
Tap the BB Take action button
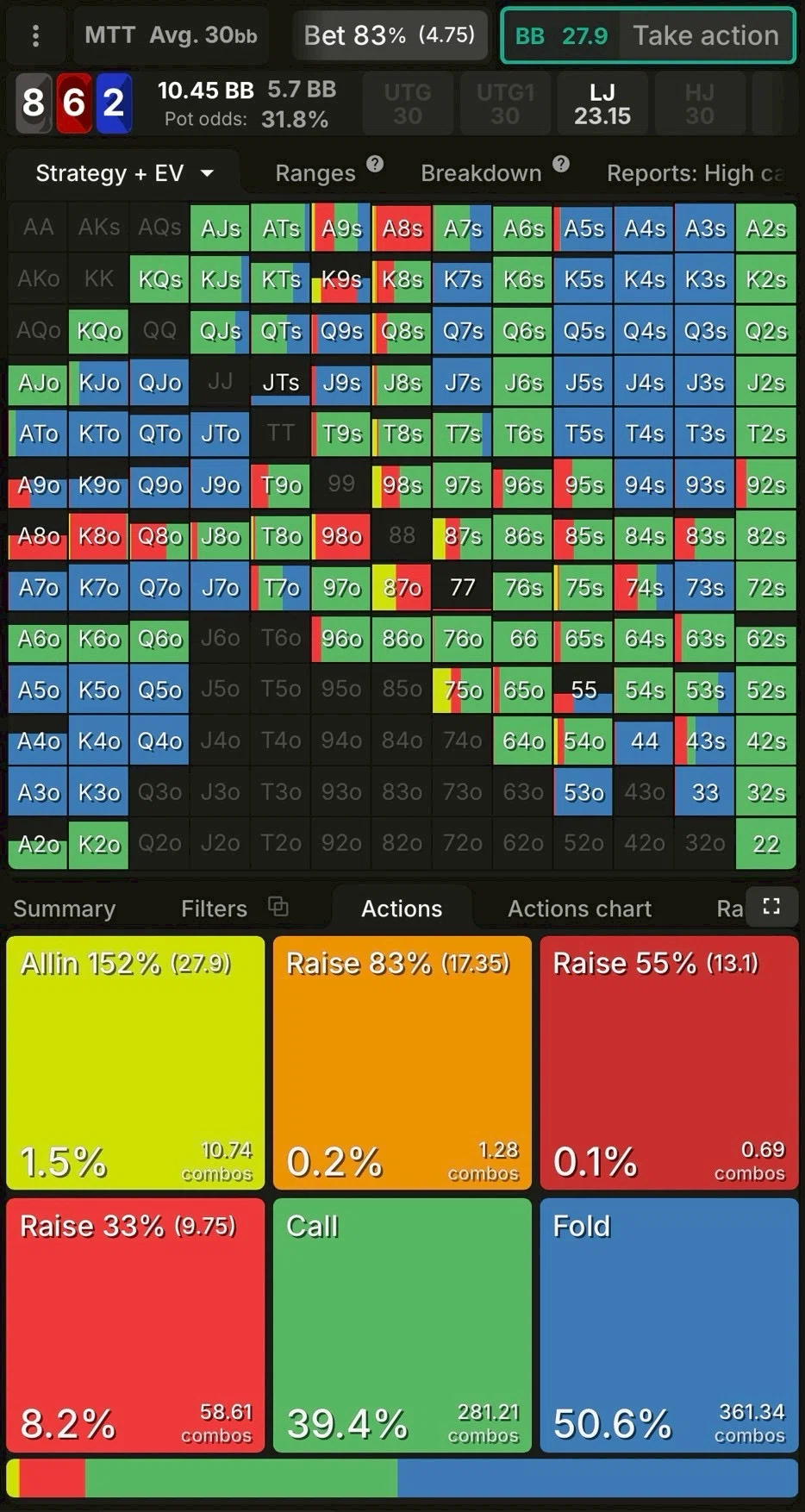[x=647, y=36]
